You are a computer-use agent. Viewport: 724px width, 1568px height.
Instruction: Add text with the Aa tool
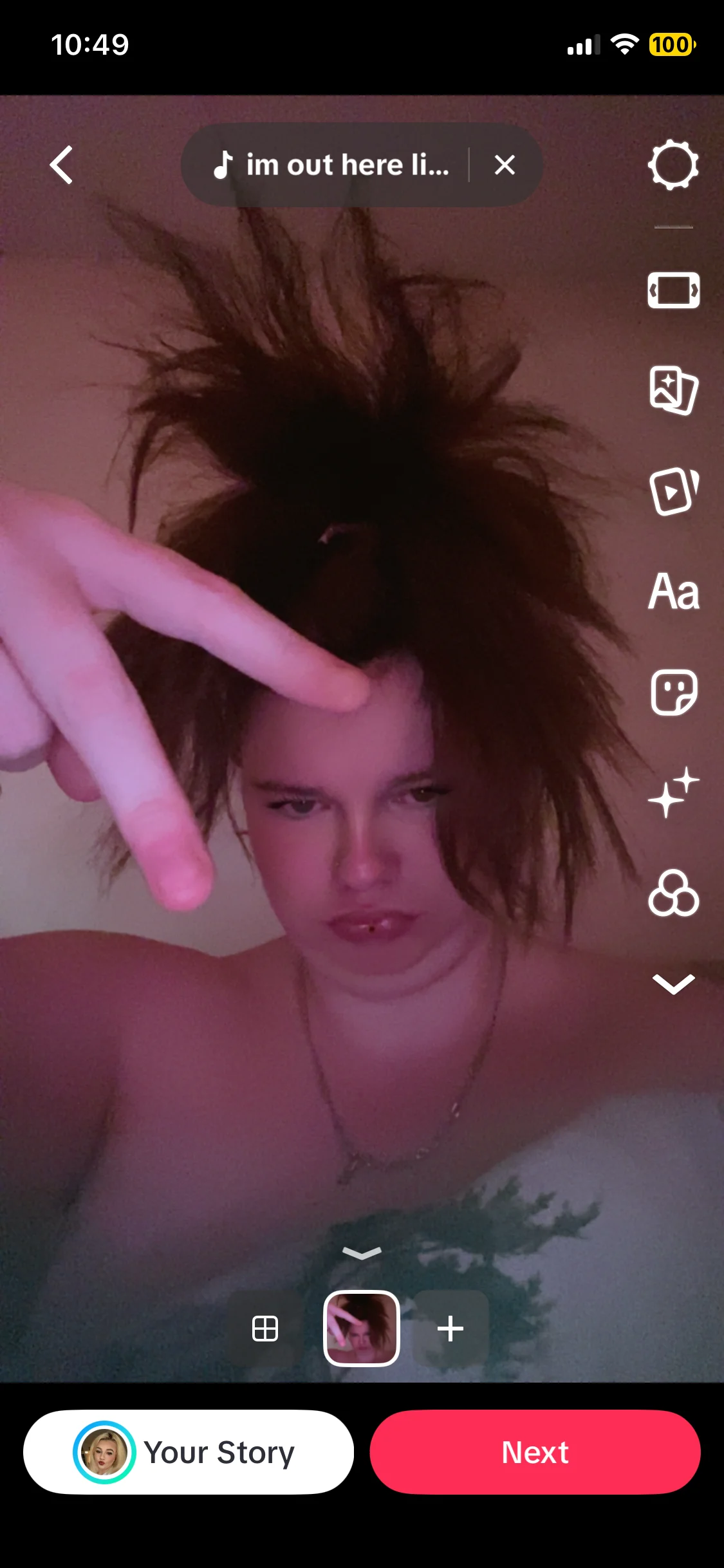pos(673,592)
